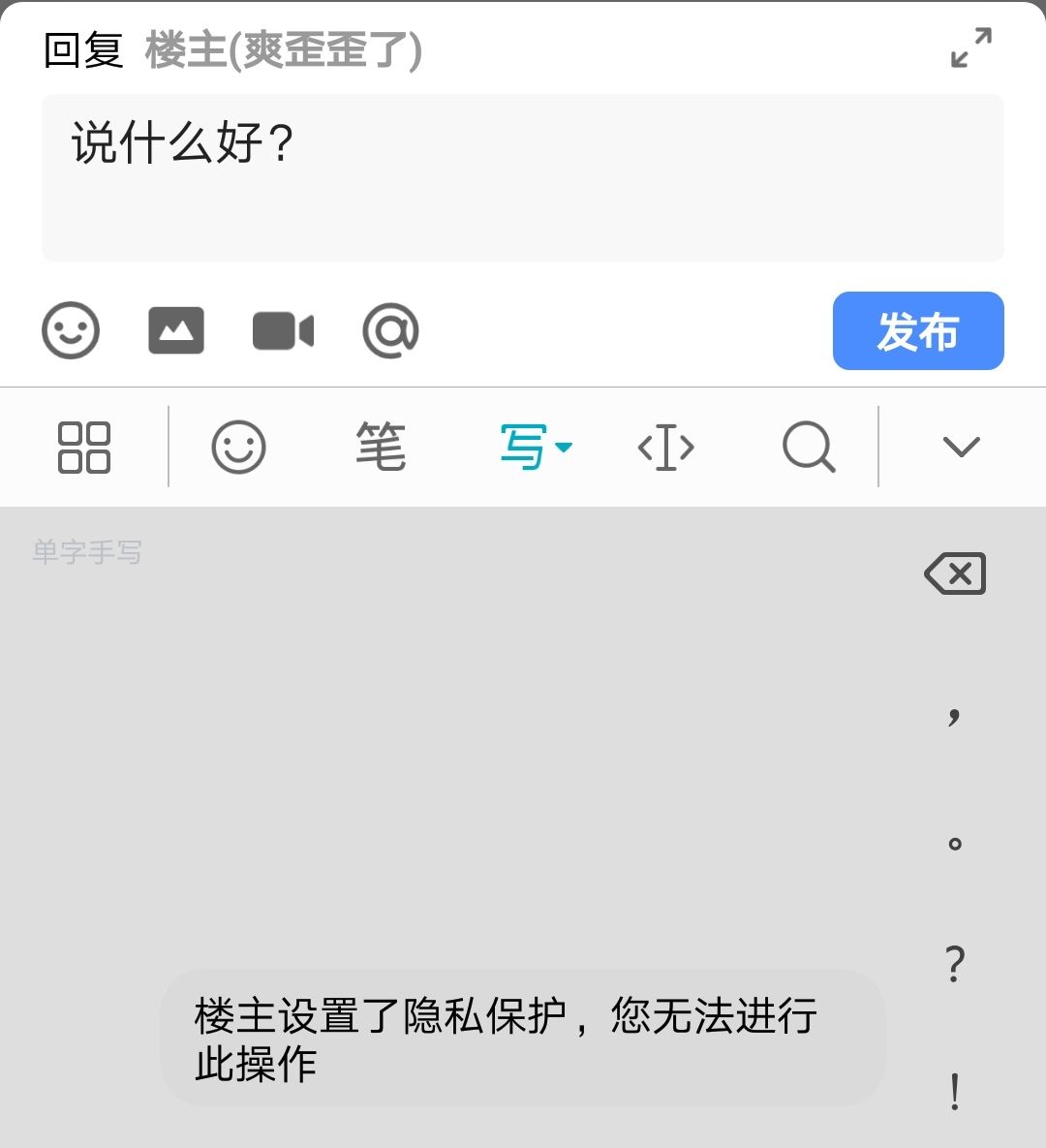
Task: Open the emoji picker in the reply box
Action: (70, 330)
